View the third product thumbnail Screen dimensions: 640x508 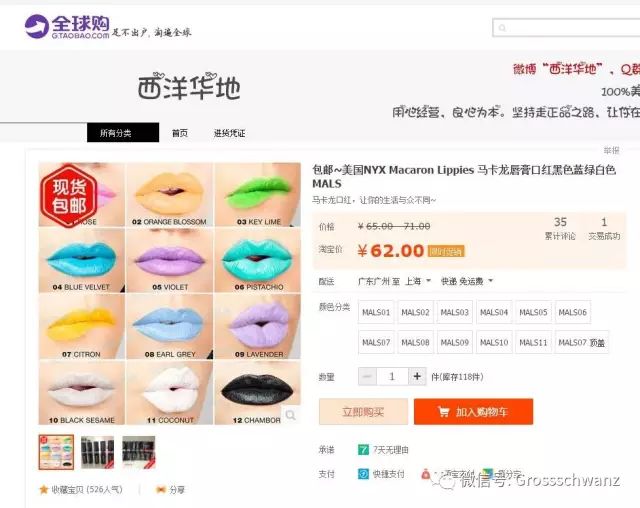point(138,453)
